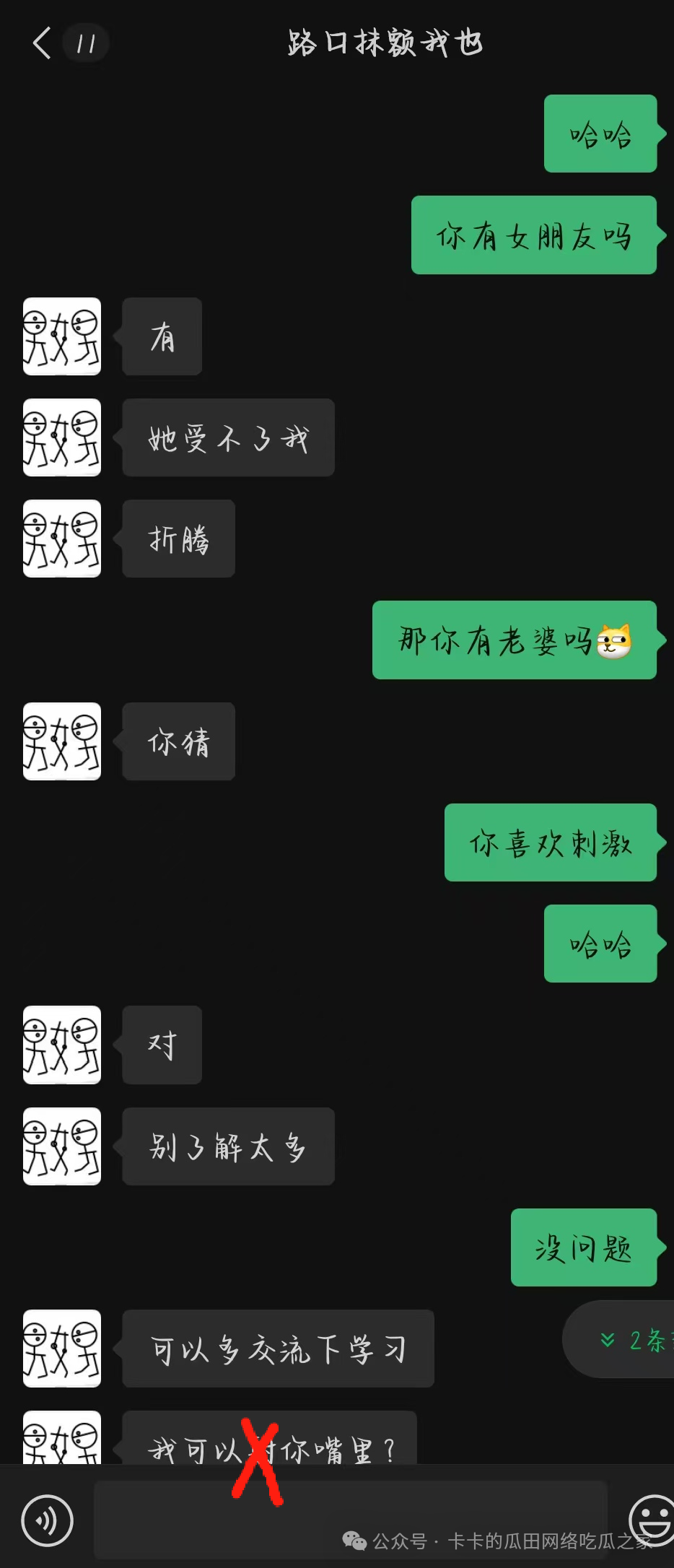The image size is (674, 1568).
Task: Switch to voice message input mode
Action: (x=46, y=1520)
